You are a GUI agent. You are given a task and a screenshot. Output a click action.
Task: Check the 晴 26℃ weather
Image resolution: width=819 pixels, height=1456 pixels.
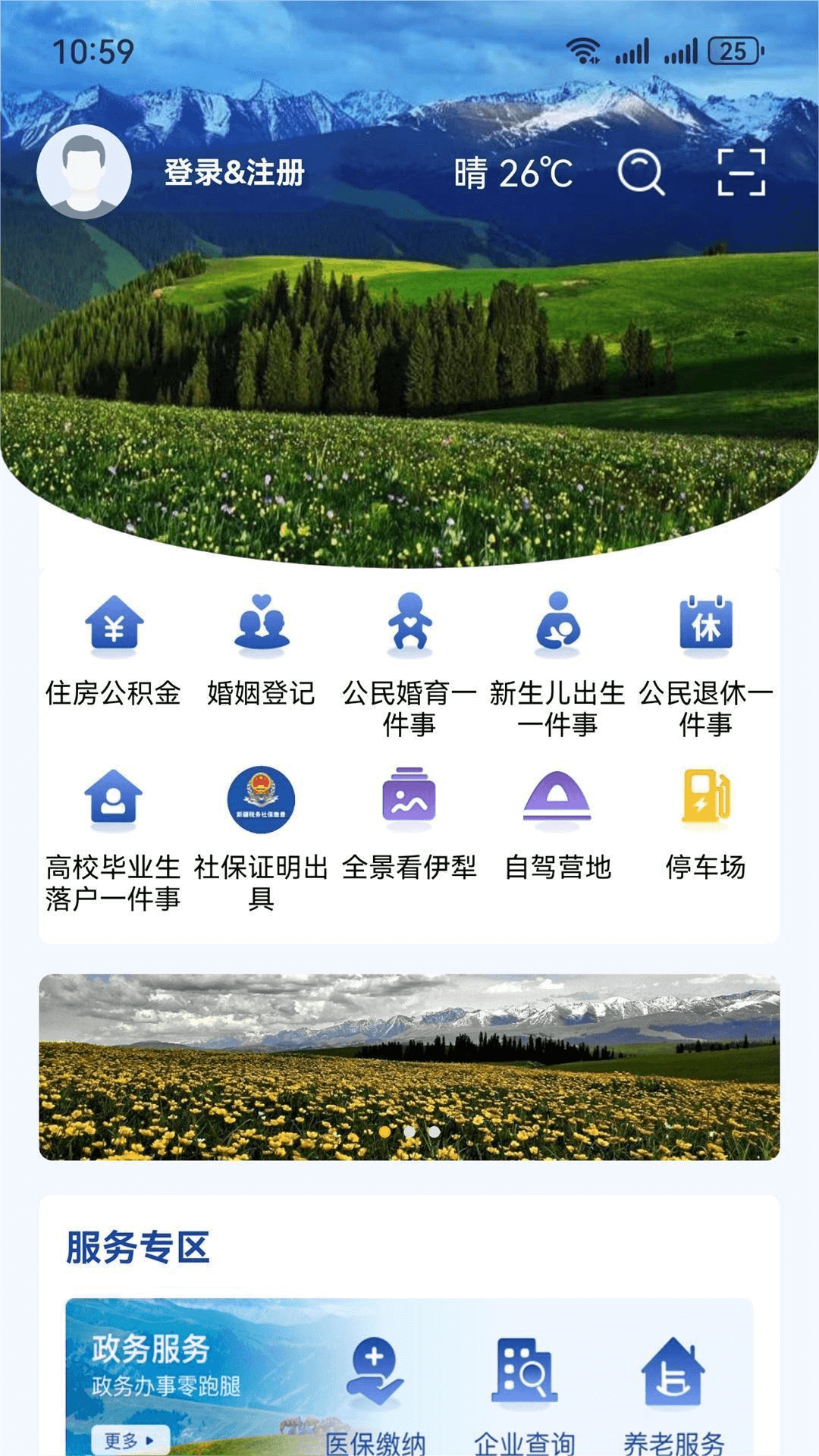coord(513,174)
